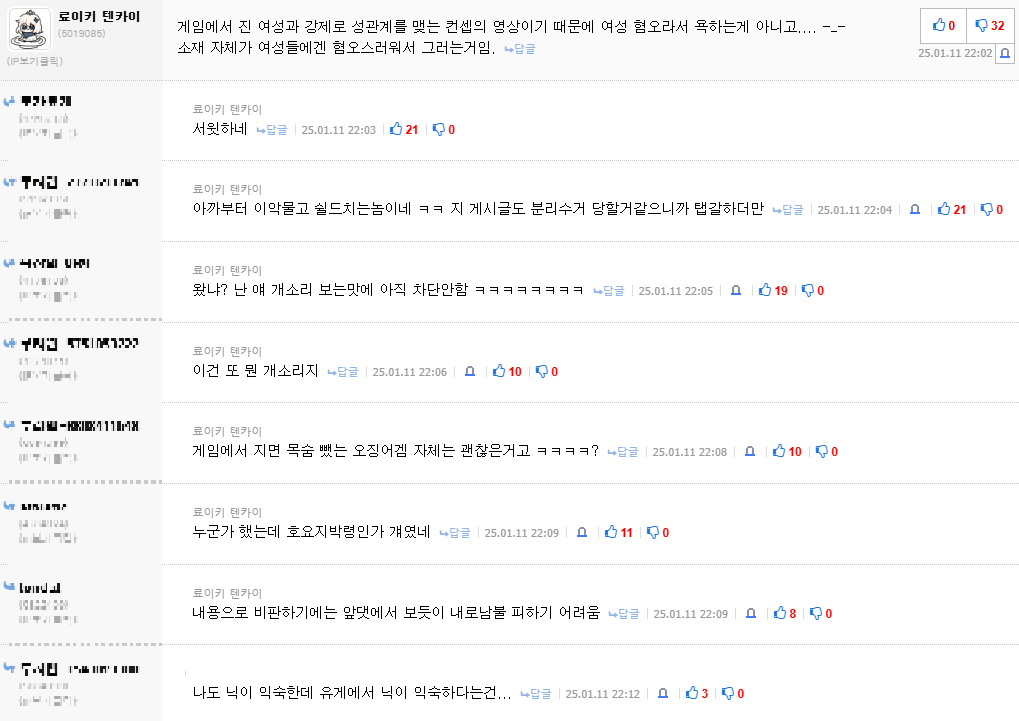Screen dimensions: 1019x721
Task: Reply to the comment starting '왔냐? 난 얘 개소리'
Action: (x=608, y=290)
